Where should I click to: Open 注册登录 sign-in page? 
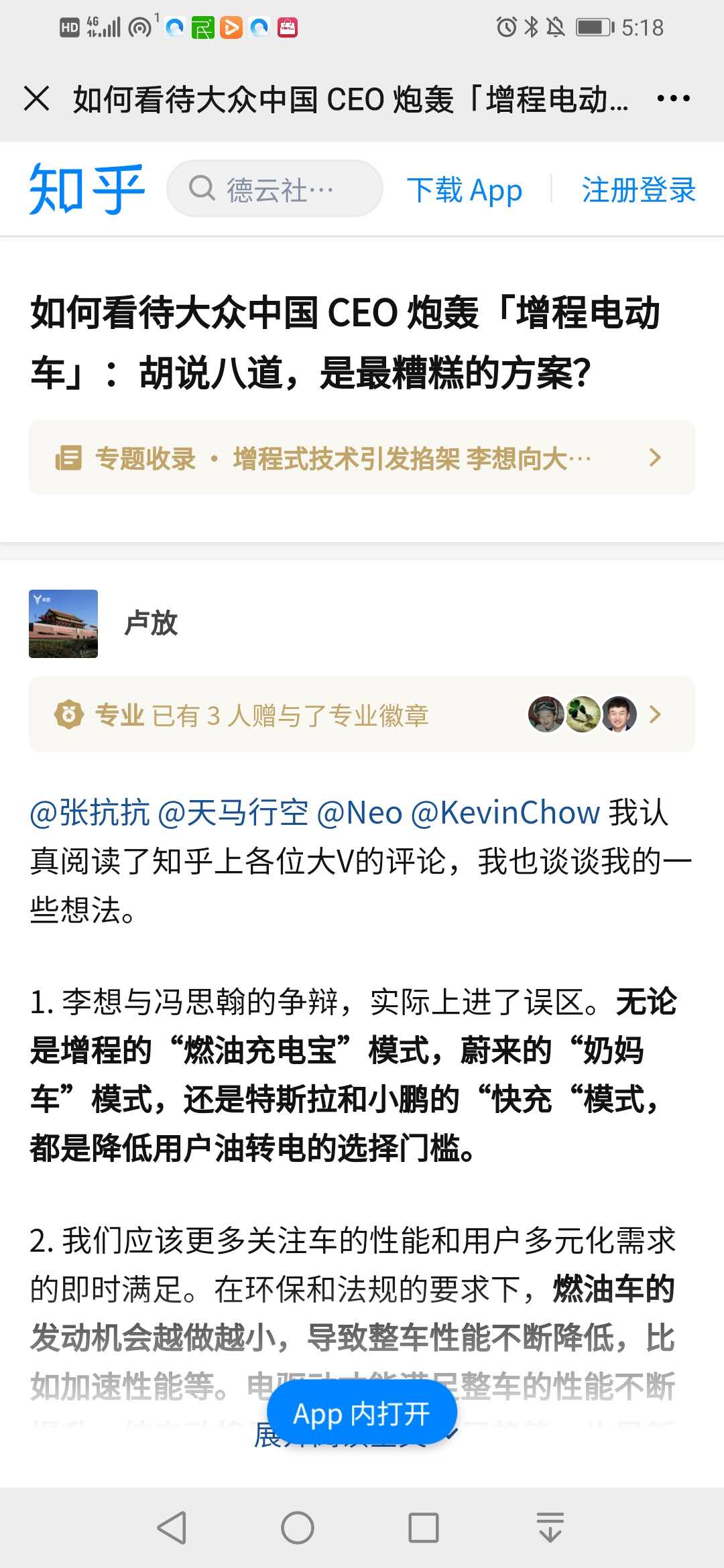click(x=638, y=190)
